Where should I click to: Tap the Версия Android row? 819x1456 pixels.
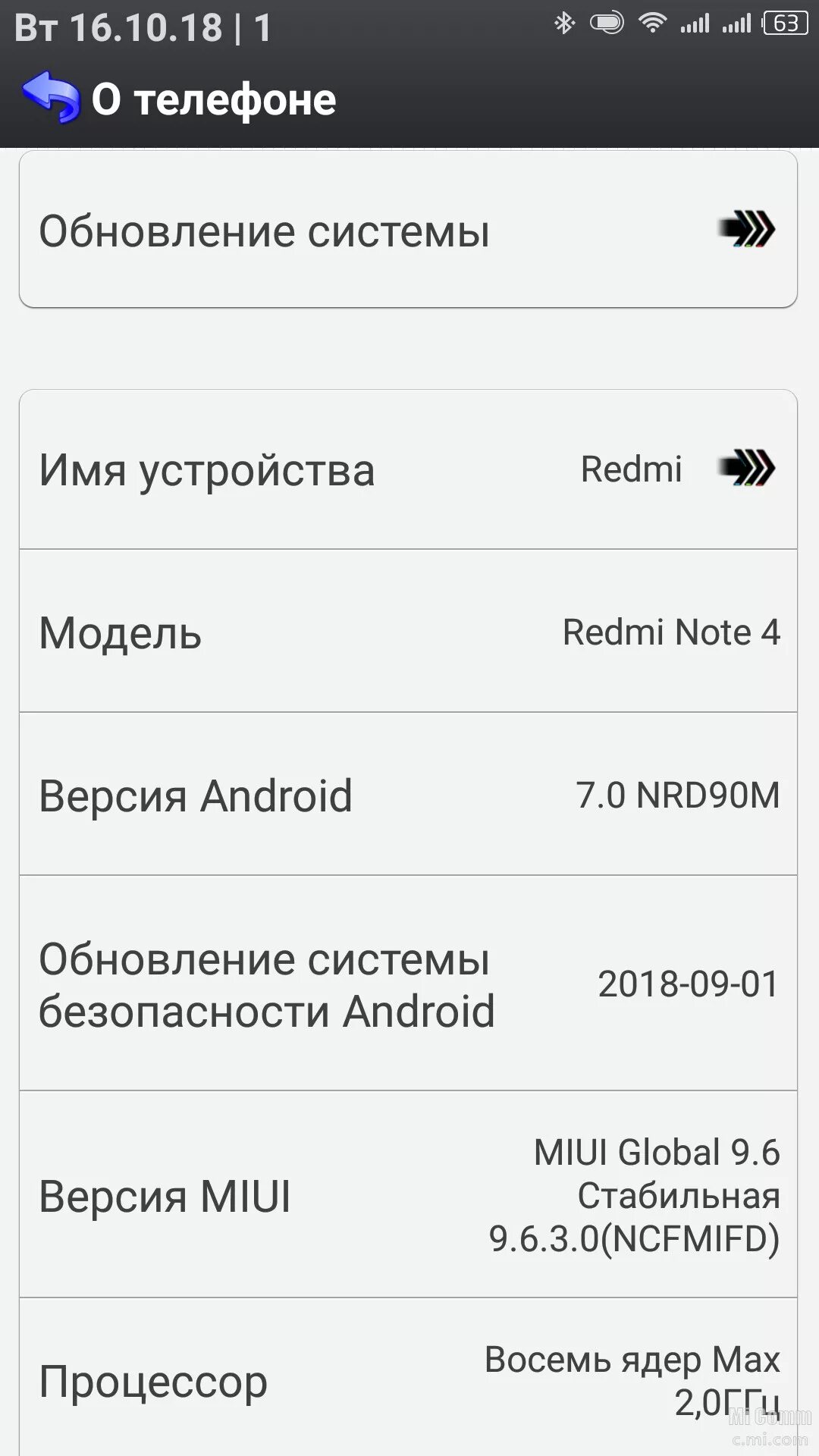[408, 794]
